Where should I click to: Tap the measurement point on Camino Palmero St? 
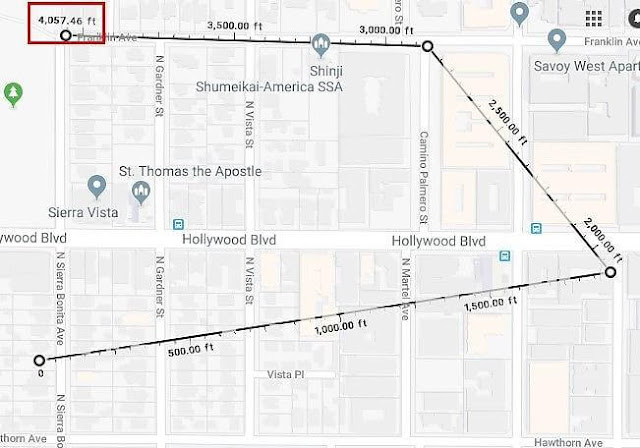pos(427,46)
